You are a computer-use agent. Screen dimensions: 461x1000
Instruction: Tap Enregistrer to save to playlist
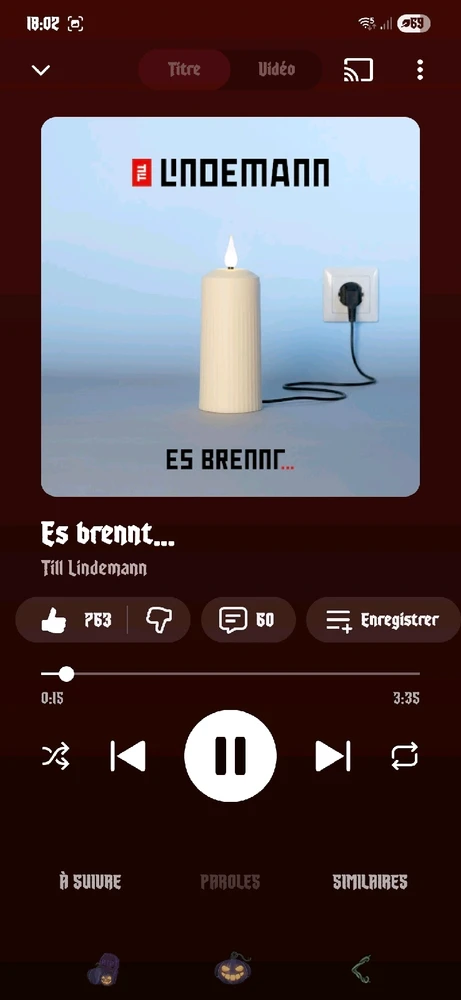[383, 619]
